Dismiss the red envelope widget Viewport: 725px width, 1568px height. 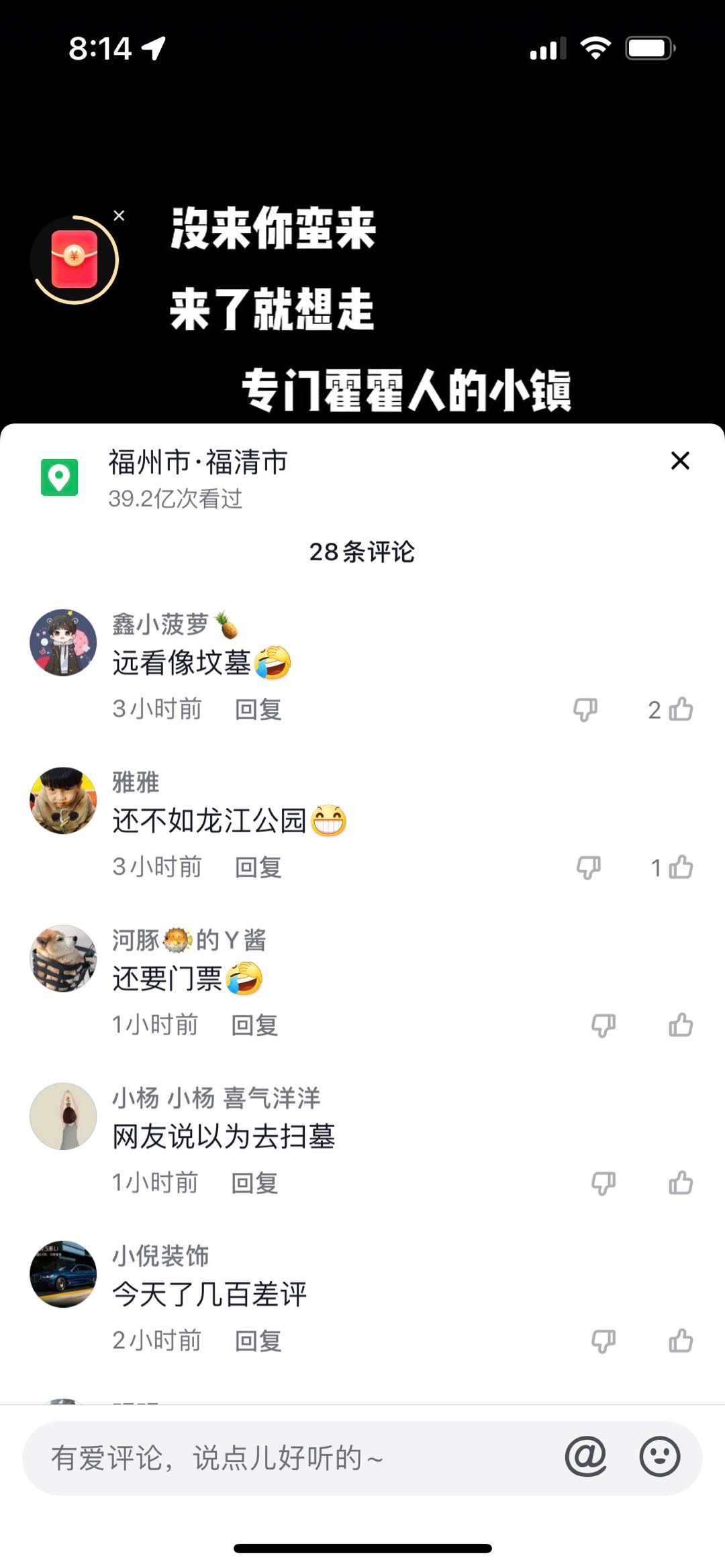(x=119, y=215)
